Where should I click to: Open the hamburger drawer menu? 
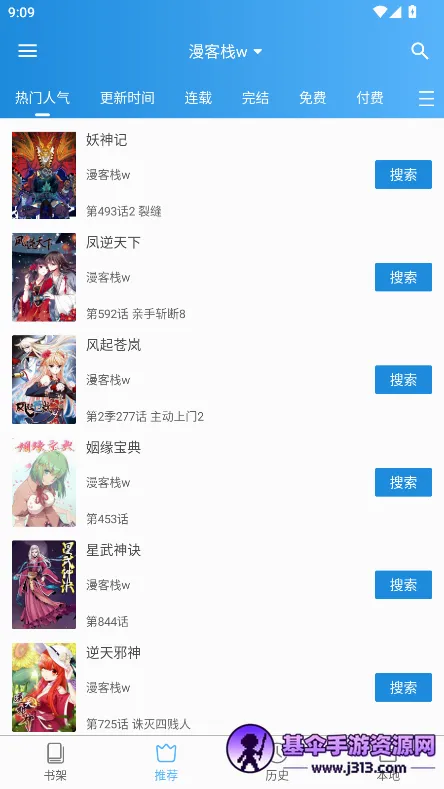(x=28, y=51)
